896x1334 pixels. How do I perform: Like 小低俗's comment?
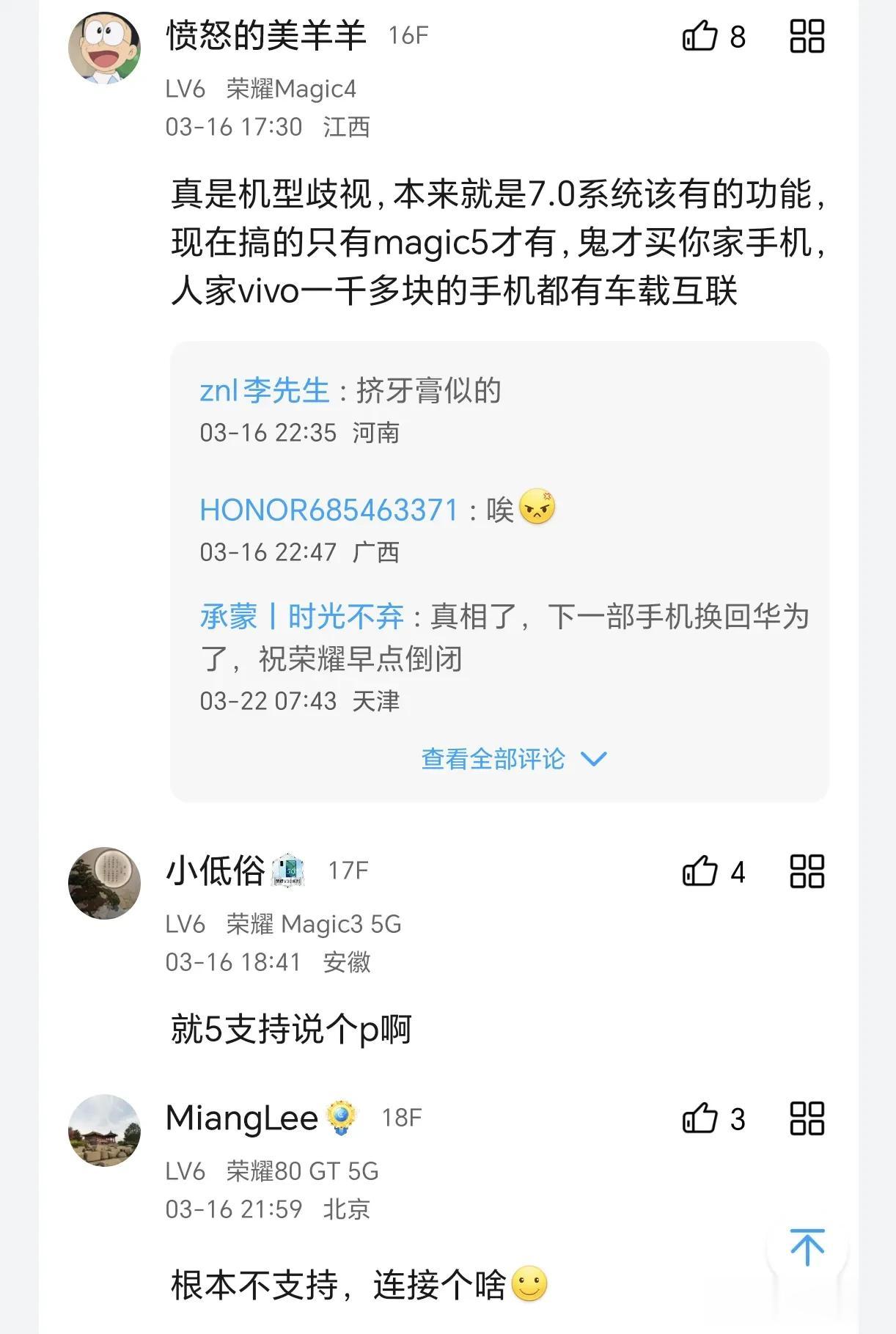(699, 871)
